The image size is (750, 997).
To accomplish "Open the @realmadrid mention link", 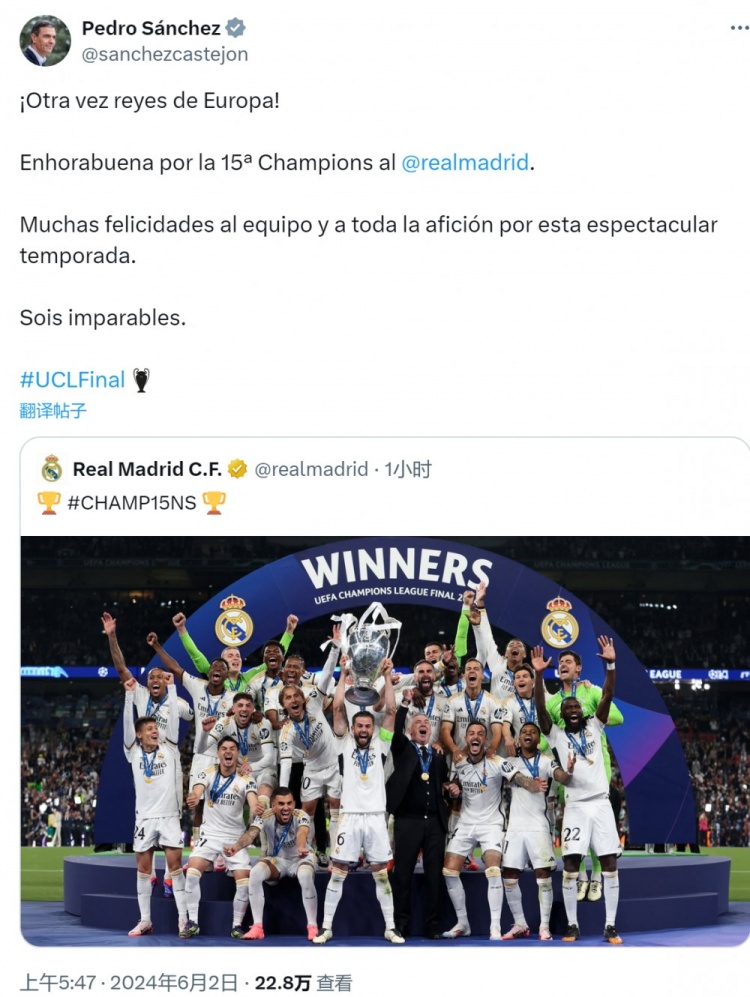I will (465, 162).
